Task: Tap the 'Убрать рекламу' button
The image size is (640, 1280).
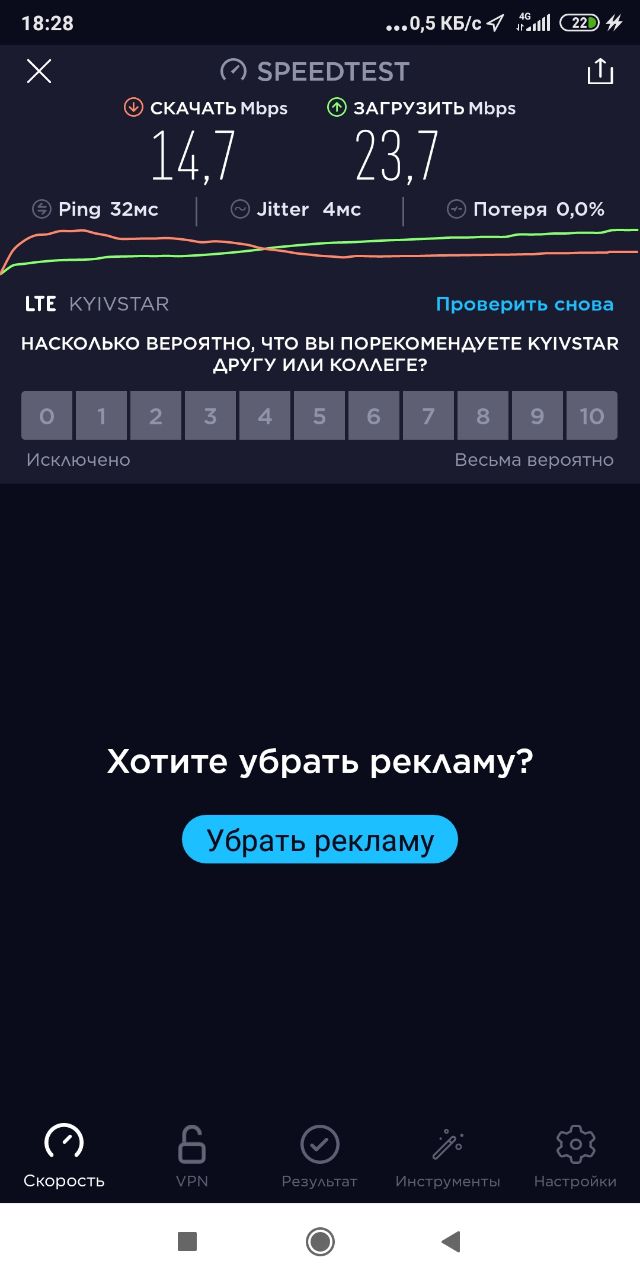Action: coord(319,840)
